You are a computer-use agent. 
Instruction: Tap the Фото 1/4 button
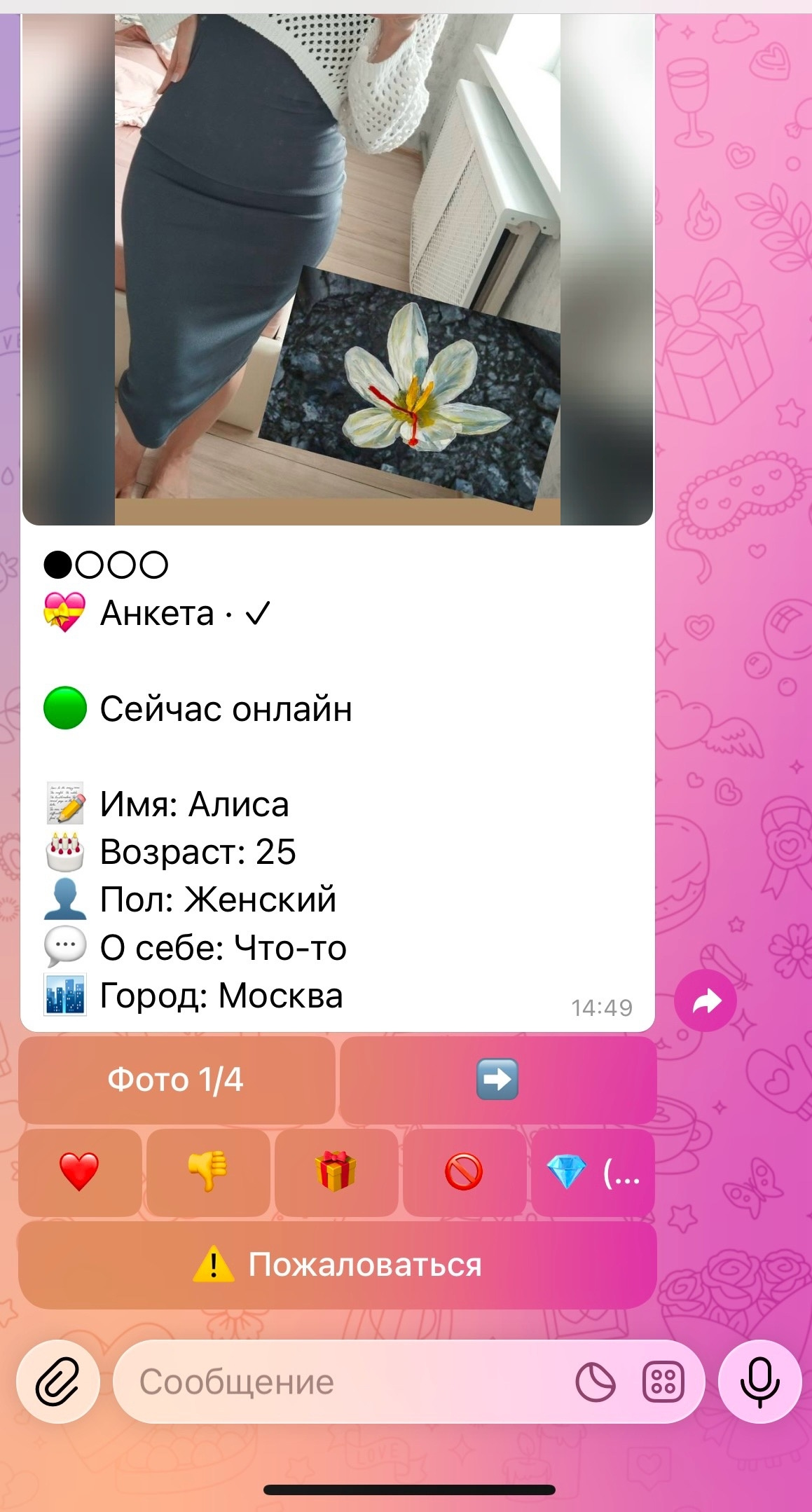[176, 1080]
